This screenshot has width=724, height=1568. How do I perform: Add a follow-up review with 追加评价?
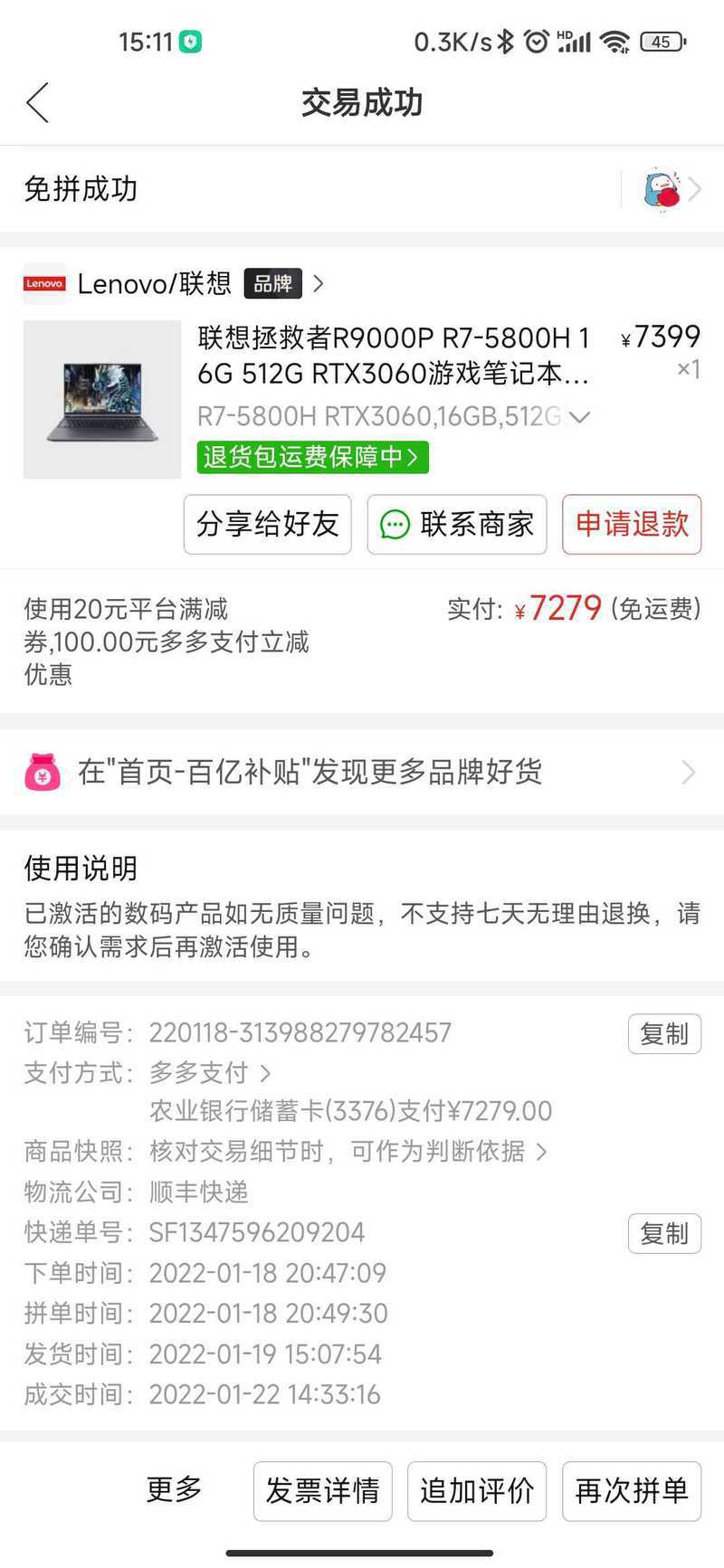pyautogui.click(x=477, y=1490)
